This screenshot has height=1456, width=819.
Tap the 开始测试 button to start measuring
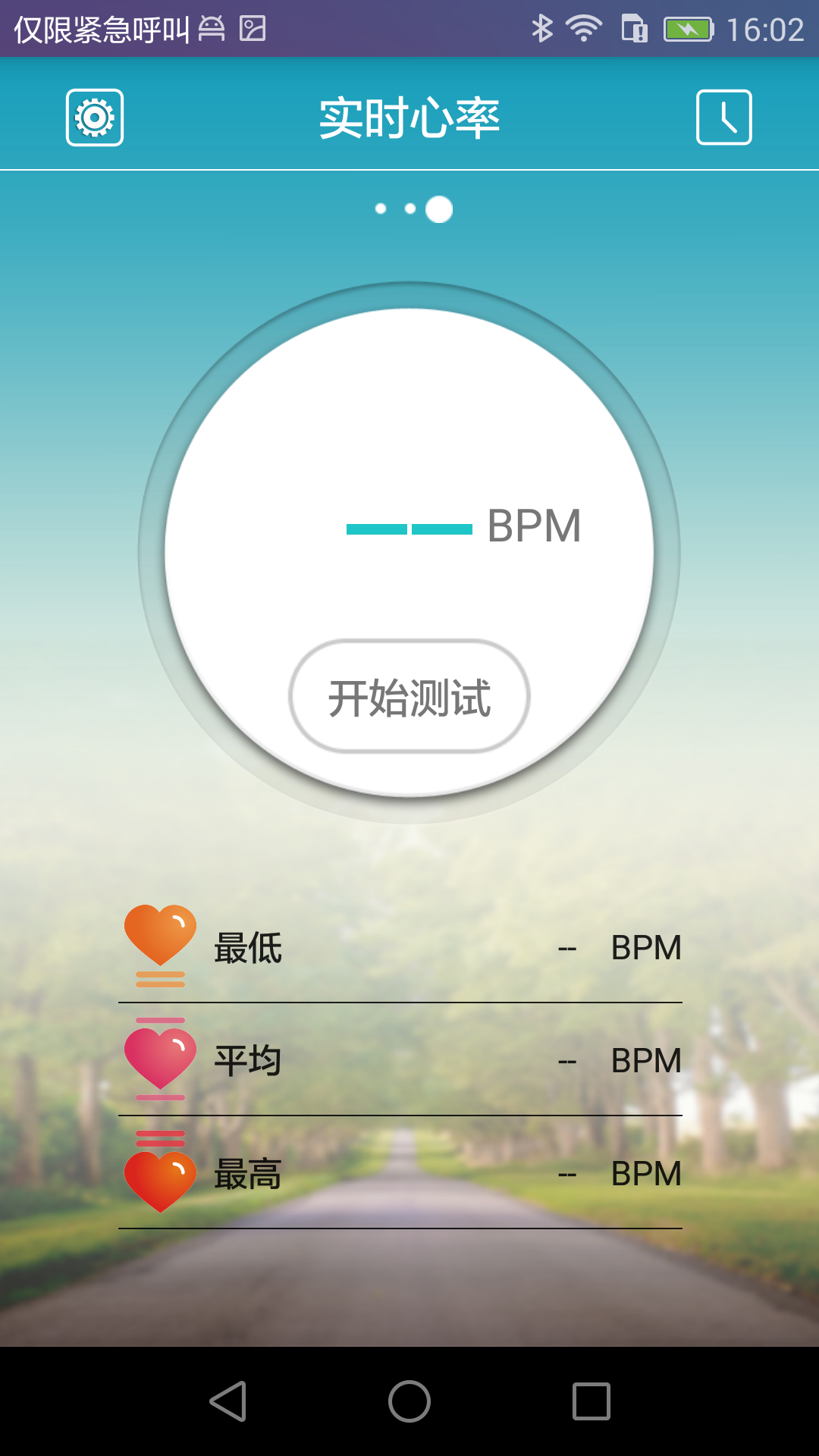click(x=409, y=697)
